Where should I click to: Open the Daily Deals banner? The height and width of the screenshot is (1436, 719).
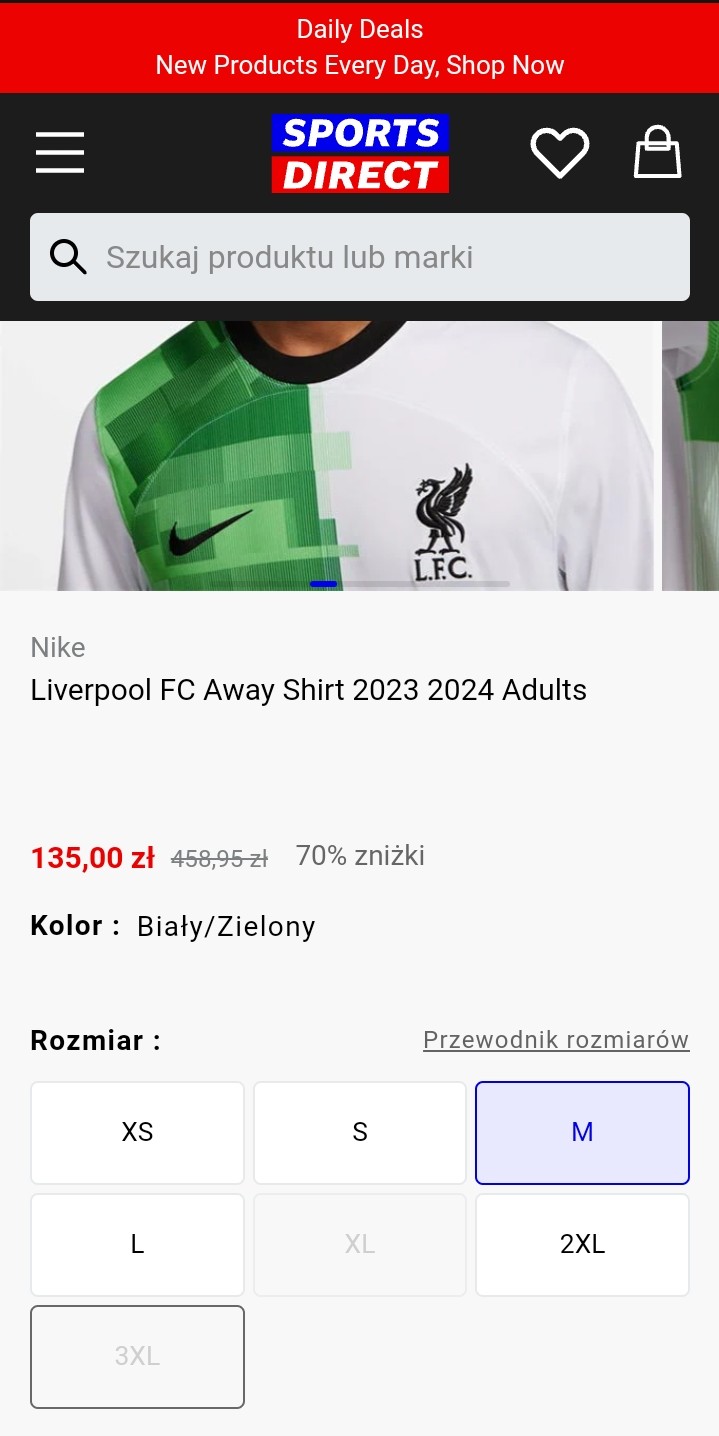coord(360,47)
